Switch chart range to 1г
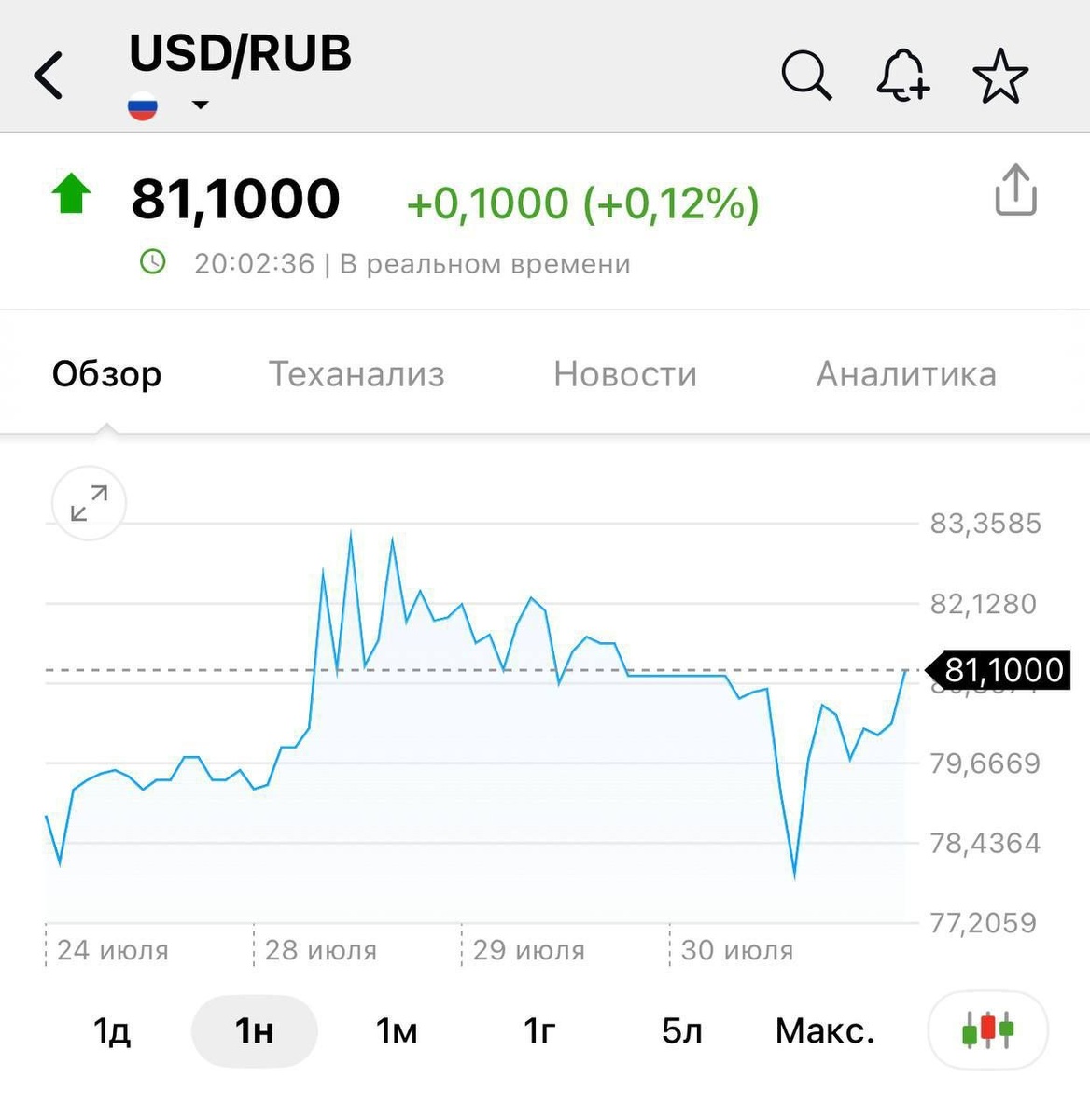 click(x=539, y=1031)
